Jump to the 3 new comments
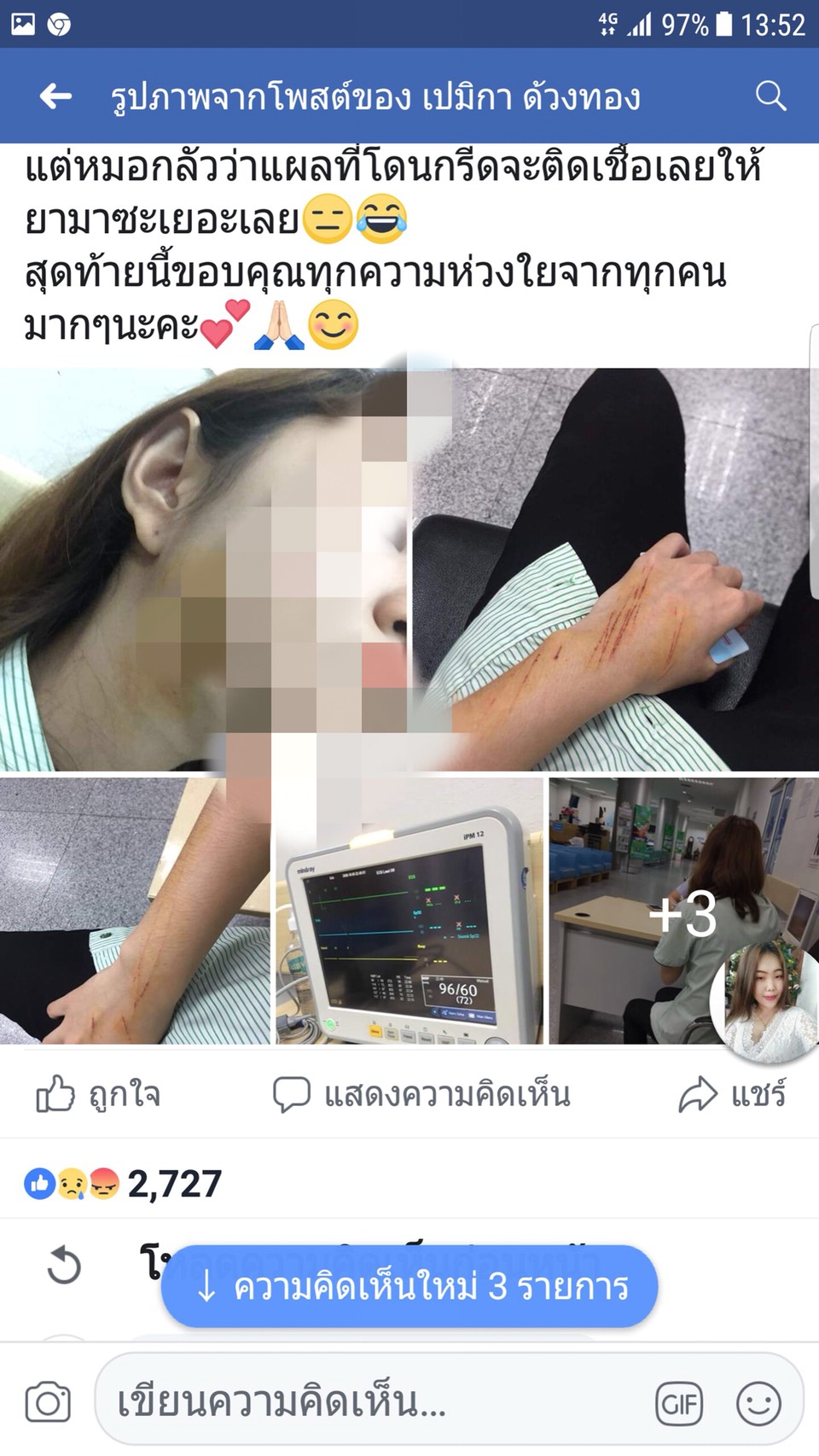The width and height of the screenshot is (819, 1456). click(x=409, y=1286)
